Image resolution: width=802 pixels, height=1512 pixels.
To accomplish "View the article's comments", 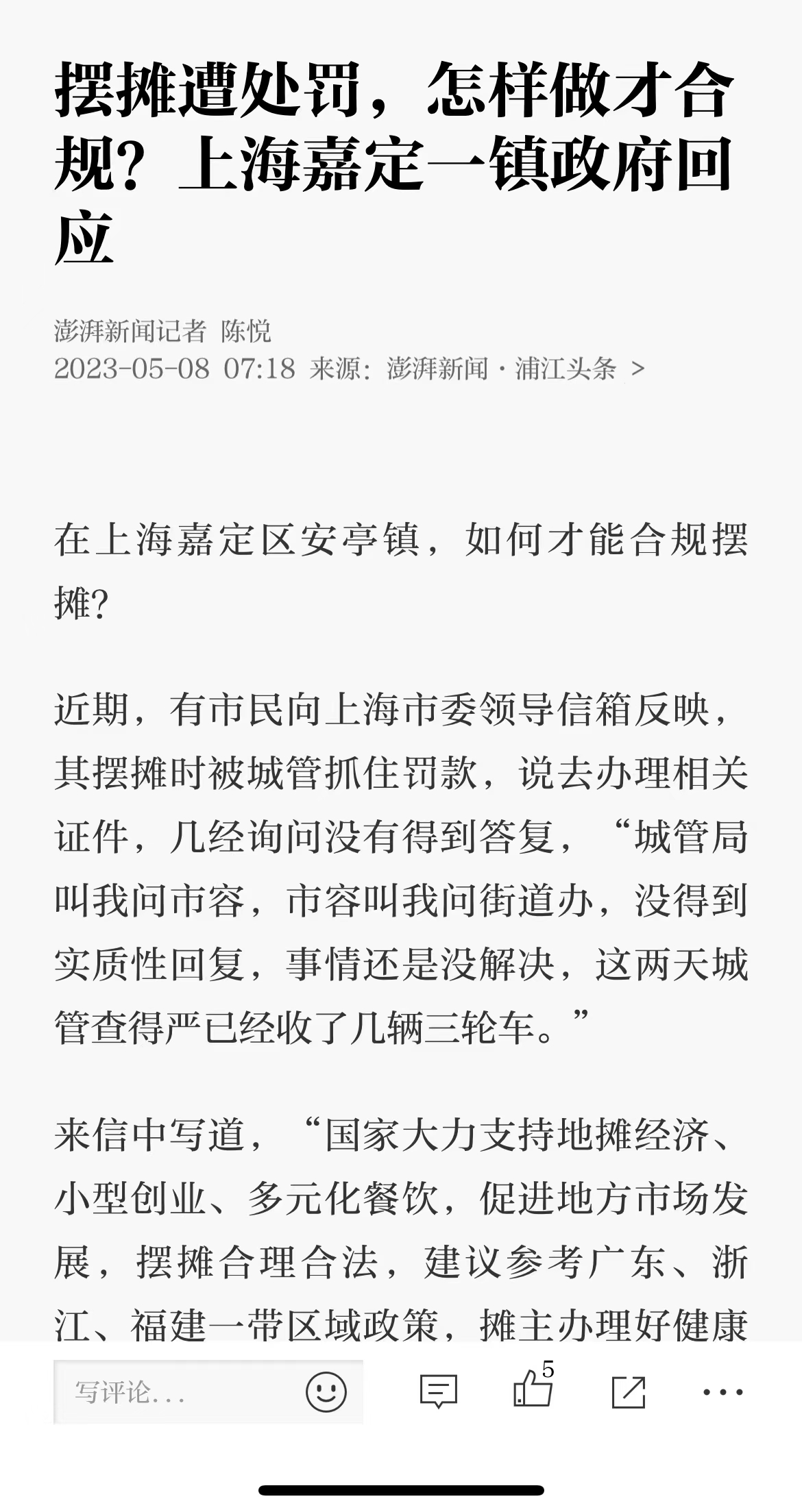I will click(x=438, y=1391).
